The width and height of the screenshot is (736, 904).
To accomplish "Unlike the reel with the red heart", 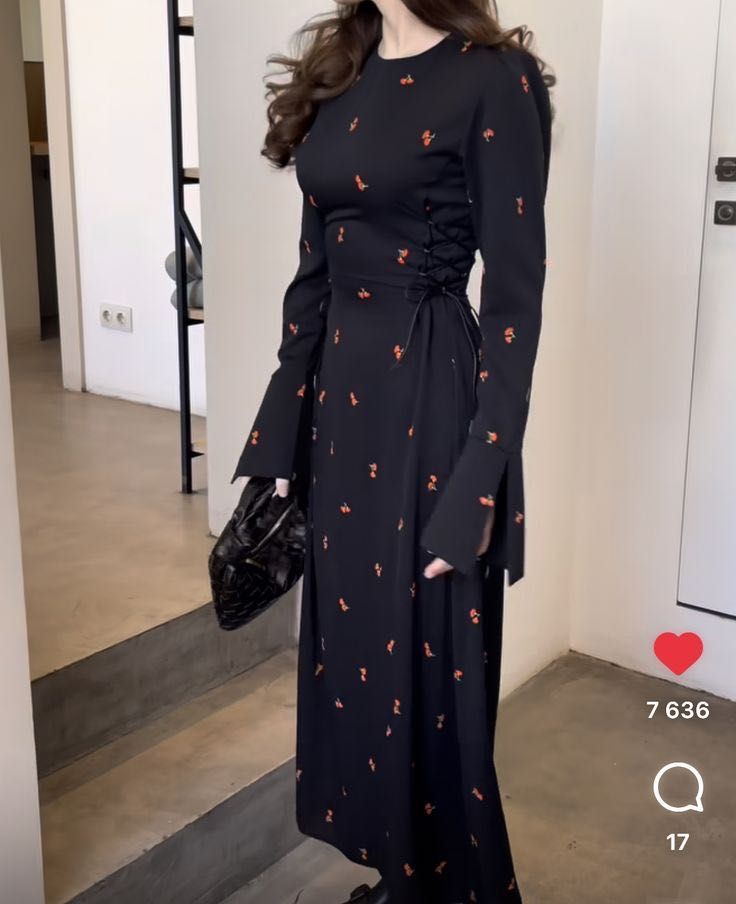I will click(678, 654).
